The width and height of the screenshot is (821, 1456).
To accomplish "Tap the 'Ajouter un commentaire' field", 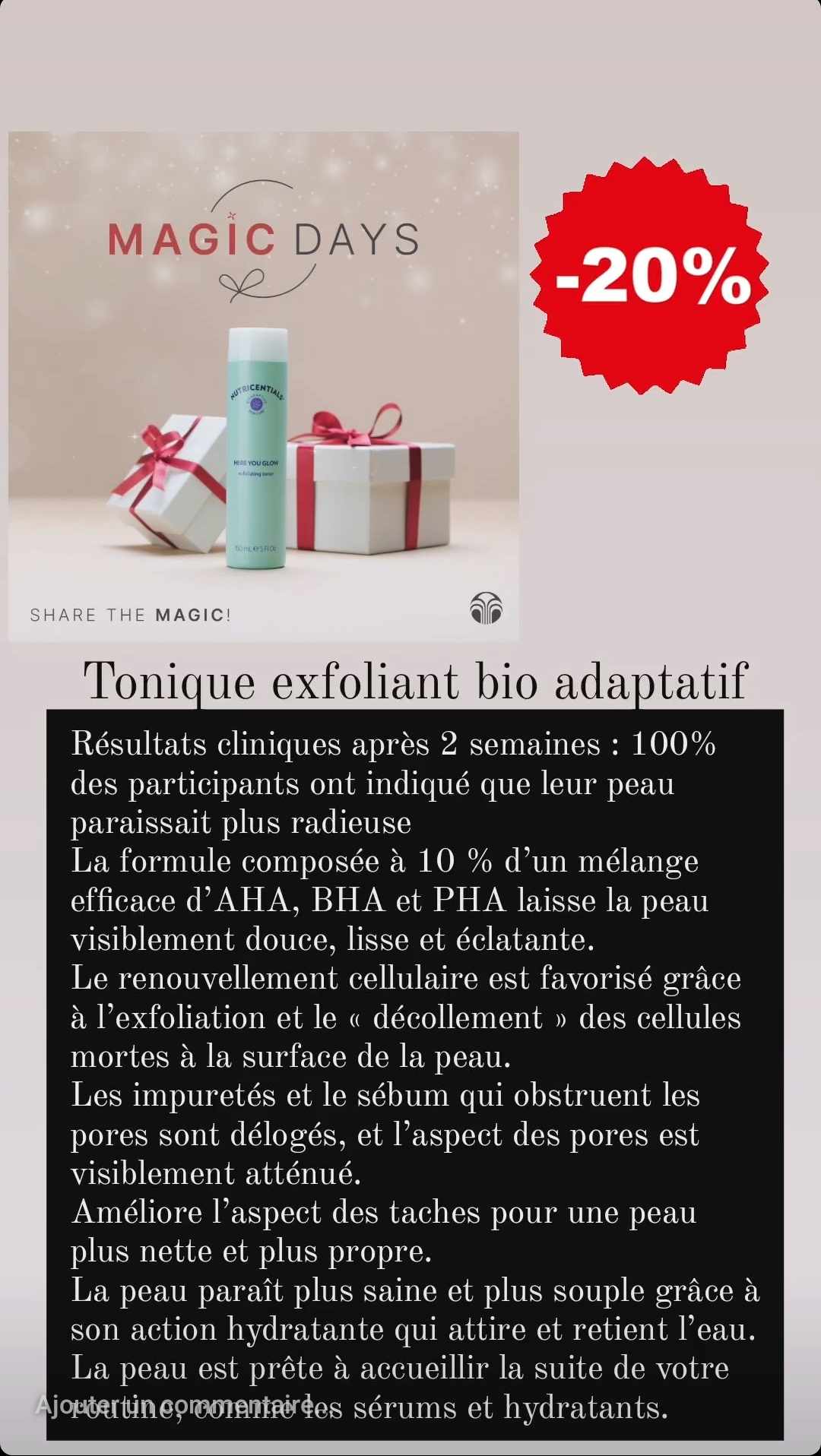I will pyautogui.click(x=176, y=1405).
